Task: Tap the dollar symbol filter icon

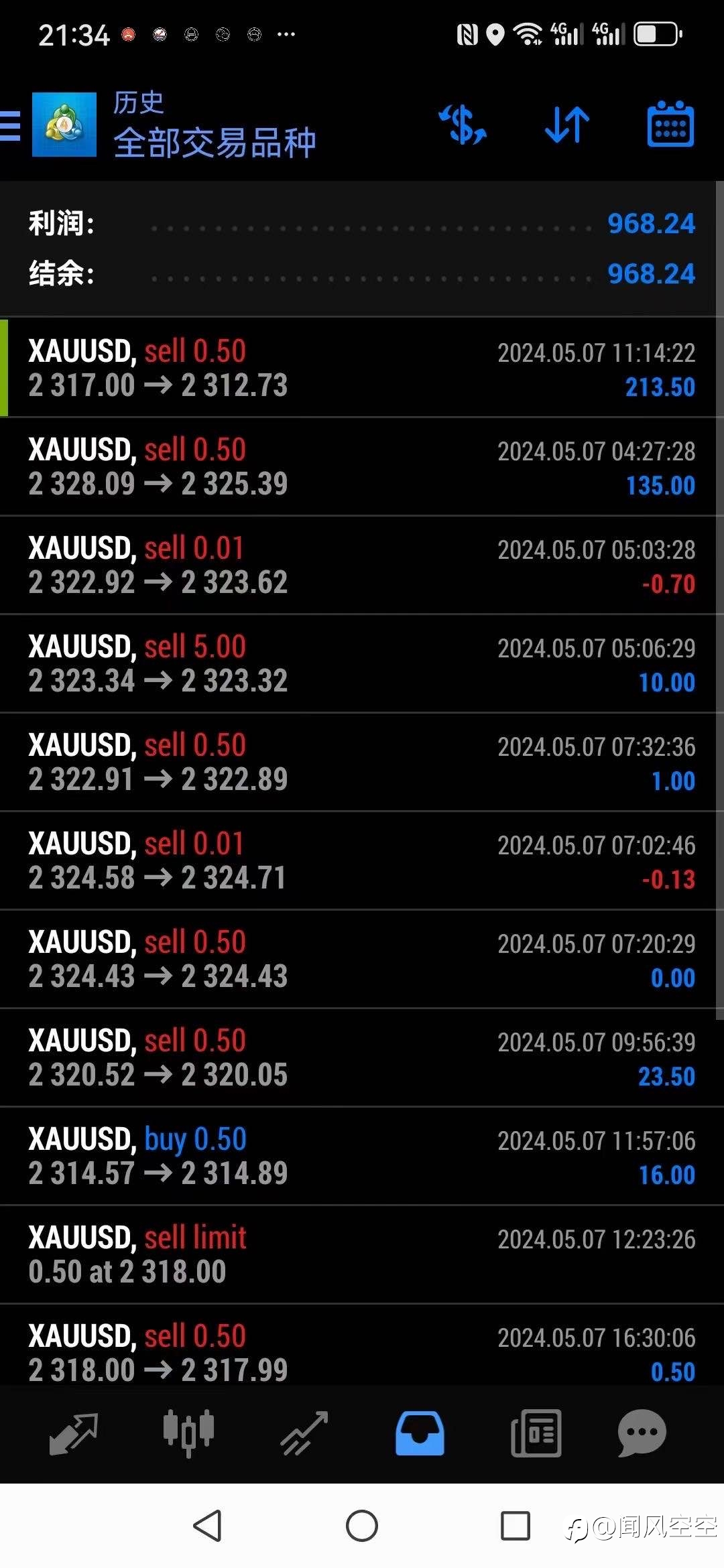Action: (x=463, y=125)
